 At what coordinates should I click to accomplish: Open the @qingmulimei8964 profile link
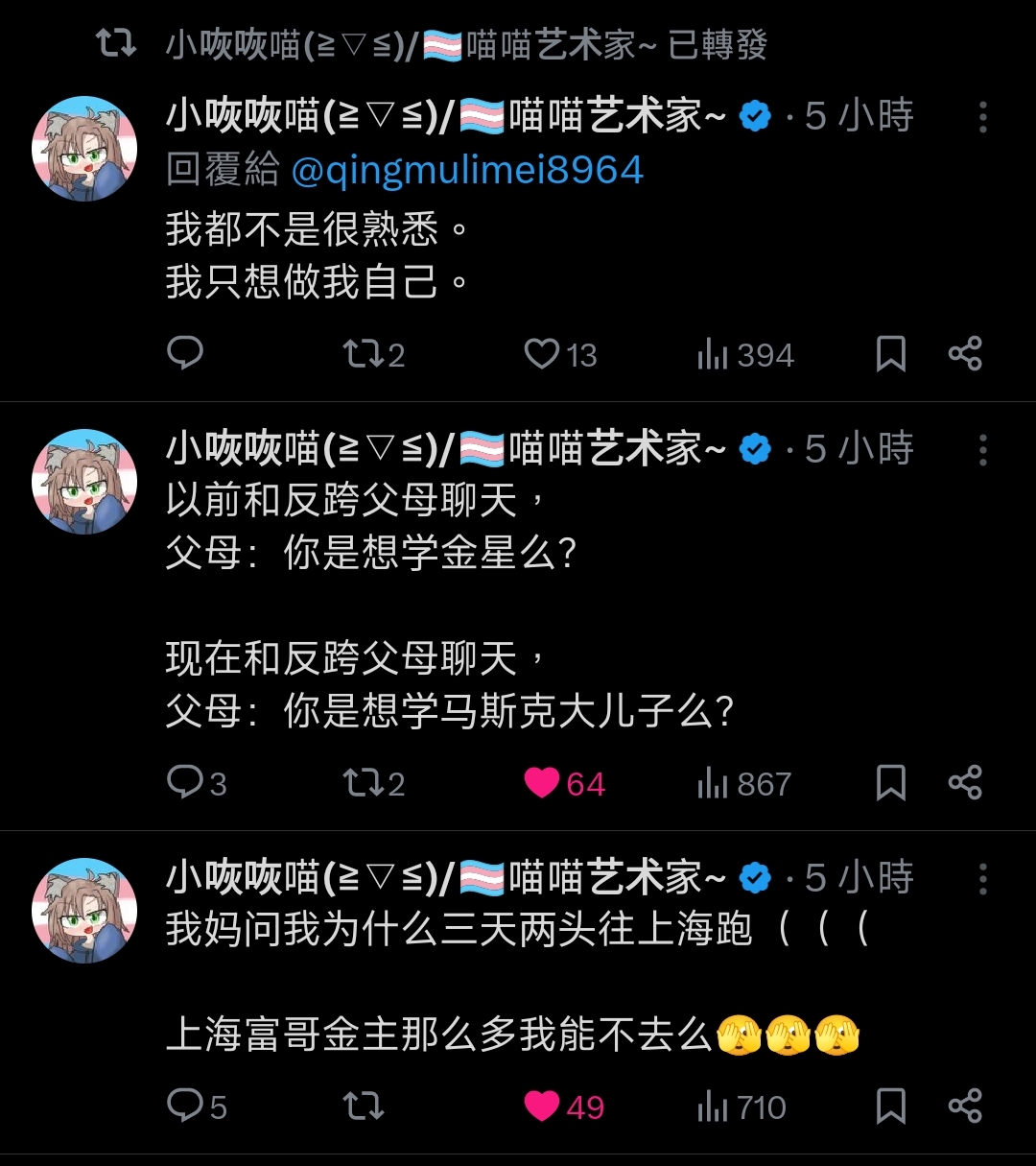click(x=466, y=171)
